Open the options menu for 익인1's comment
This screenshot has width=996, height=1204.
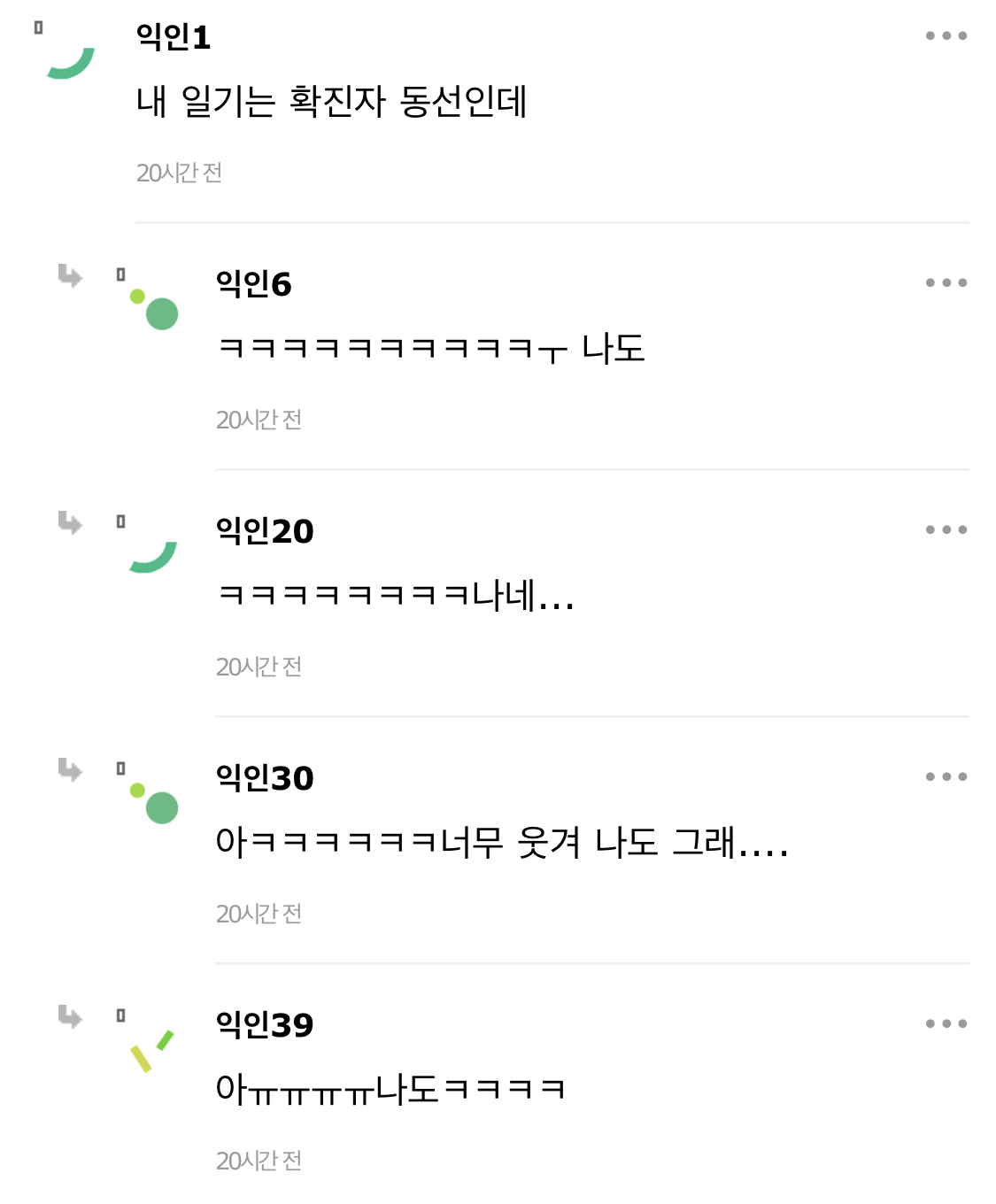click(946, 36)
